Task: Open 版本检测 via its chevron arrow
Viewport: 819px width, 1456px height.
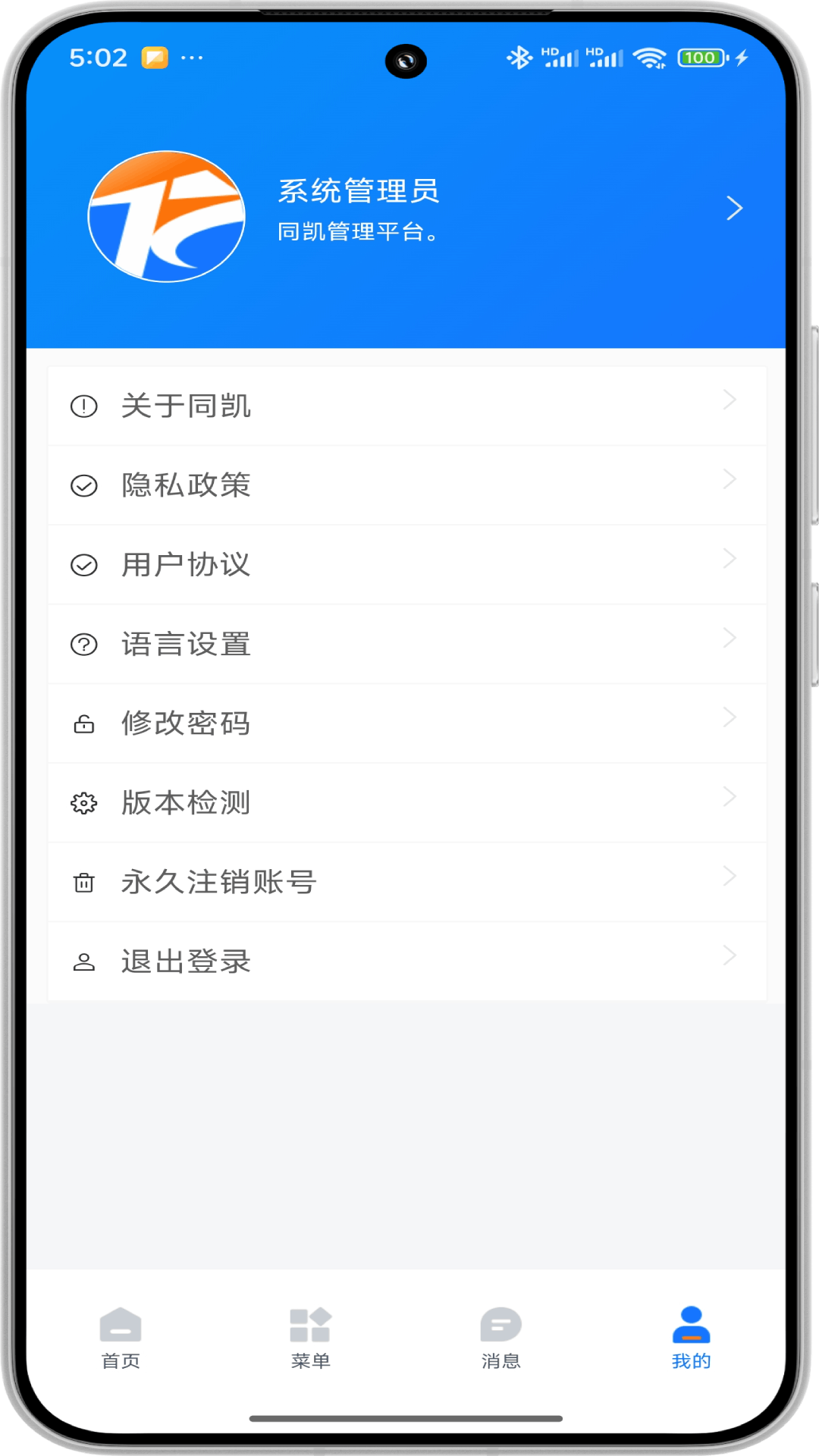Action: click(729, 795)
